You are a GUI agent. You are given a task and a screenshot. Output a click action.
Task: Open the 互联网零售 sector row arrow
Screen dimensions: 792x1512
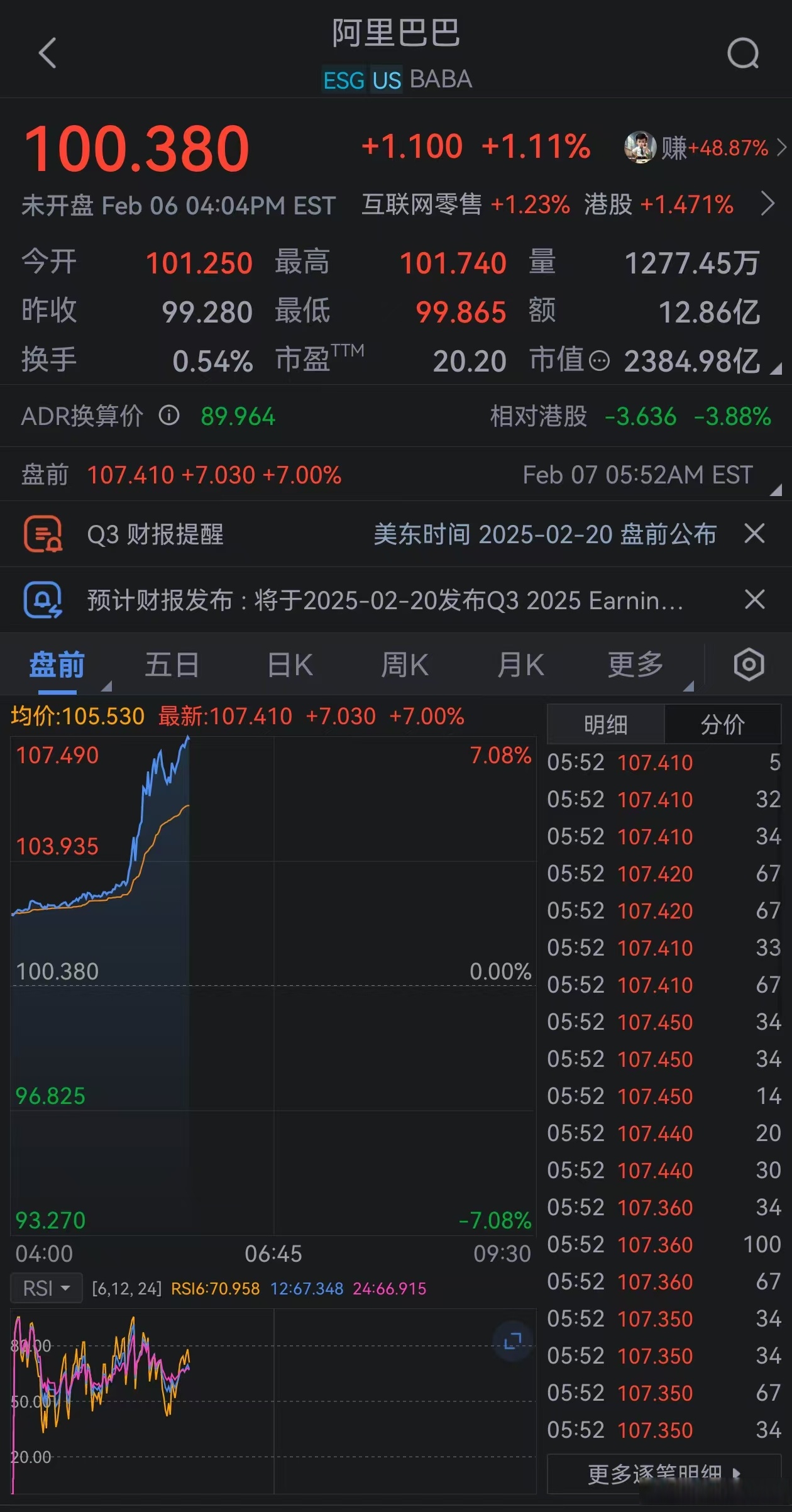(767, 204)
